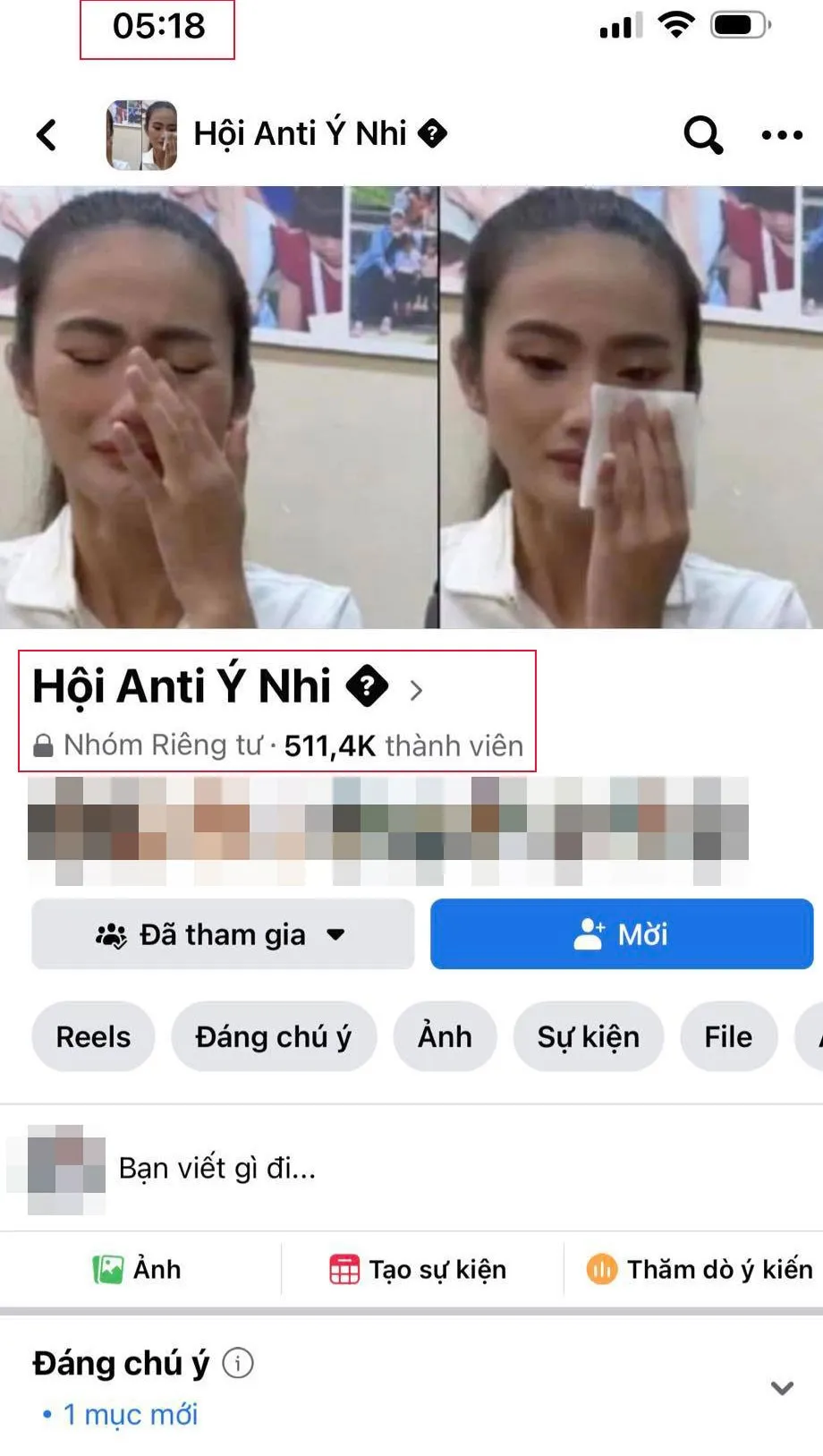
Task: Tap the invite person icon on Mời button
Action: (590, 933)
